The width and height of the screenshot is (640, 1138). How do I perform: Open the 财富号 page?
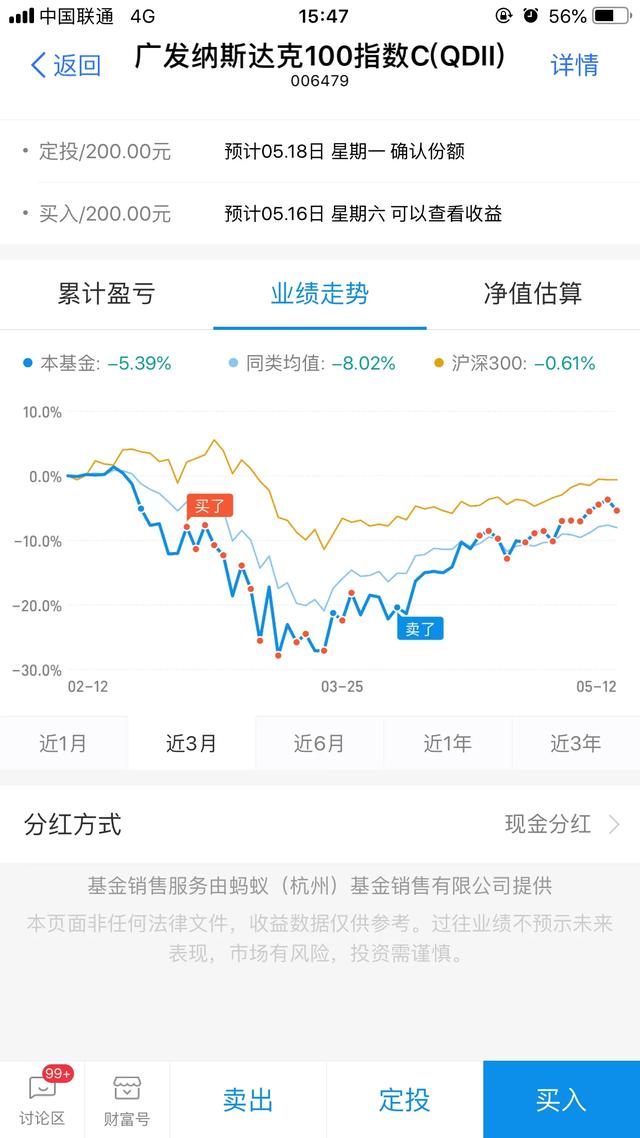(x=127, y=1099)
